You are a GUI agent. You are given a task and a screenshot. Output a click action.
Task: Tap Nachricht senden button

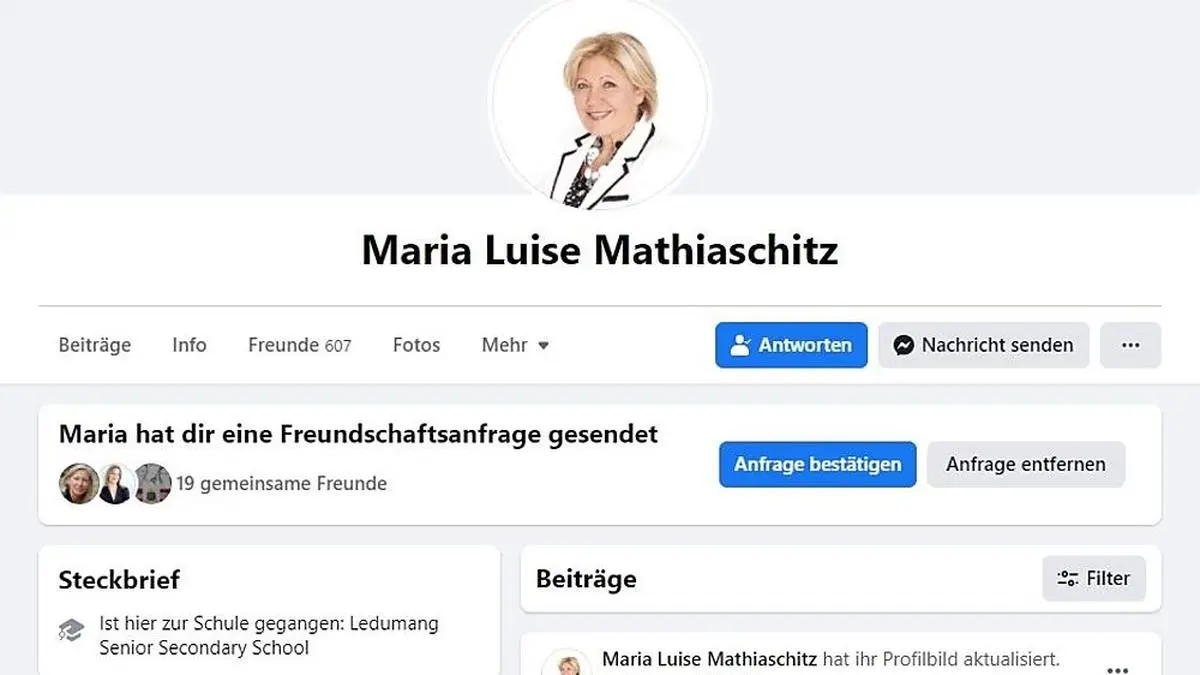click(x=983, y=345)
